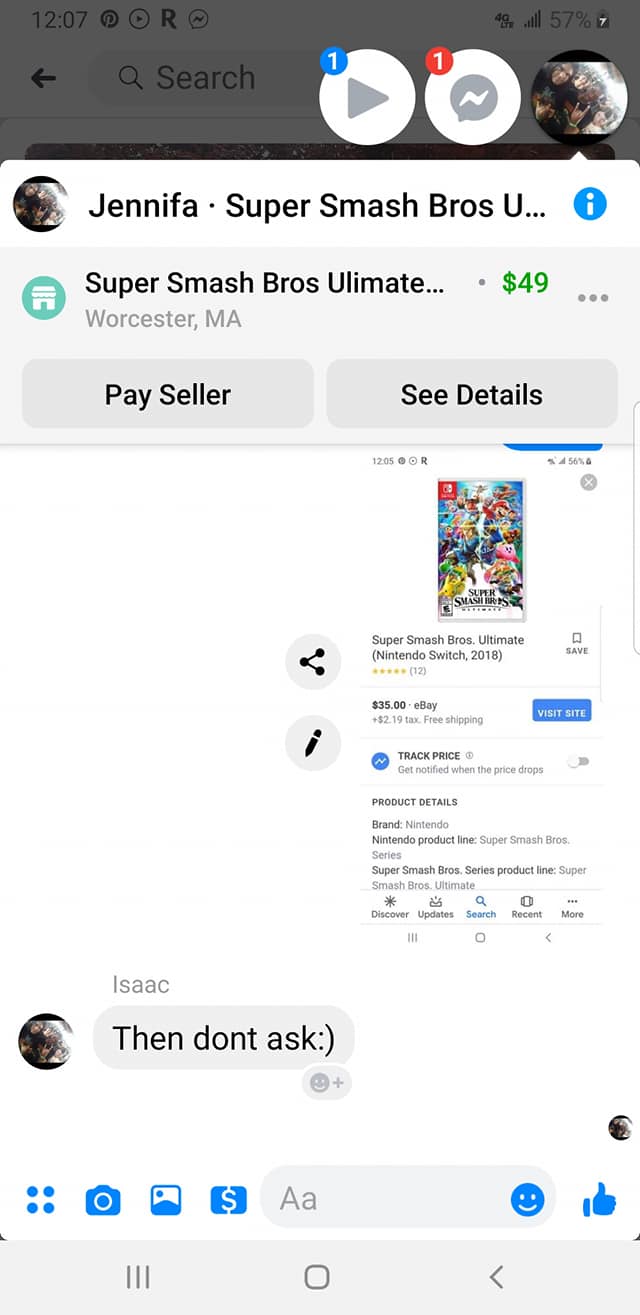Tap See Details for the listing
This screenshot has width=640, height=1315.
tap(472, 394)
